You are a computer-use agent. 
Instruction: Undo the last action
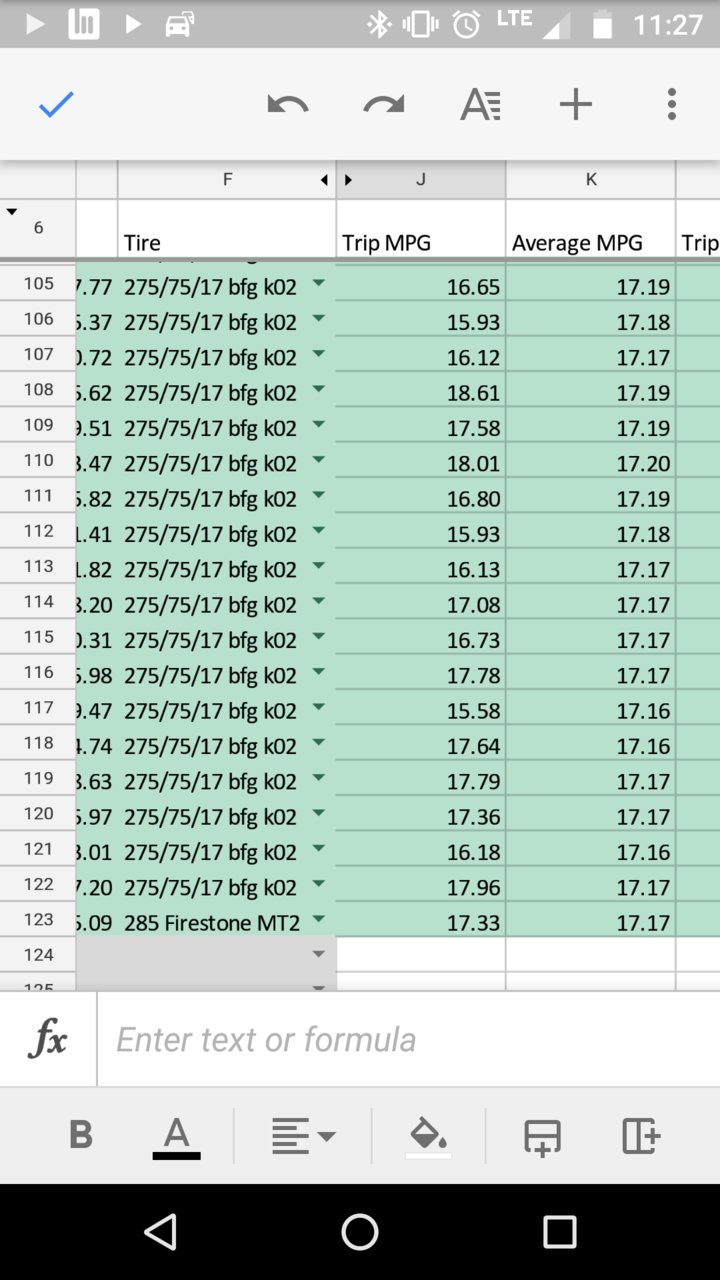click(288, 104)
